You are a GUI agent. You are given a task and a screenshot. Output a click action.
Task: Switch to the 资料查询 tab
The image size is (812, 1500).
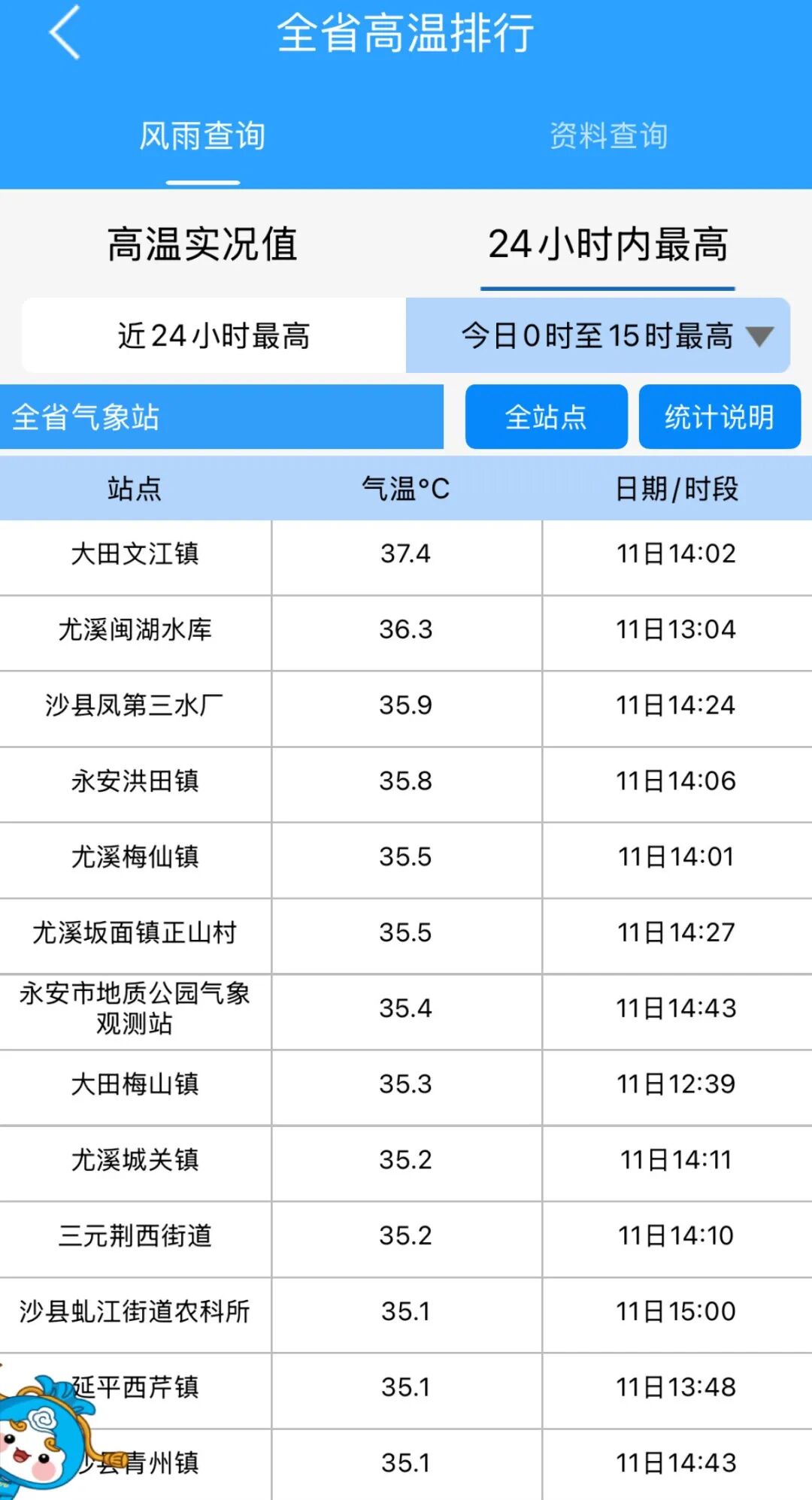pos(608,137)
